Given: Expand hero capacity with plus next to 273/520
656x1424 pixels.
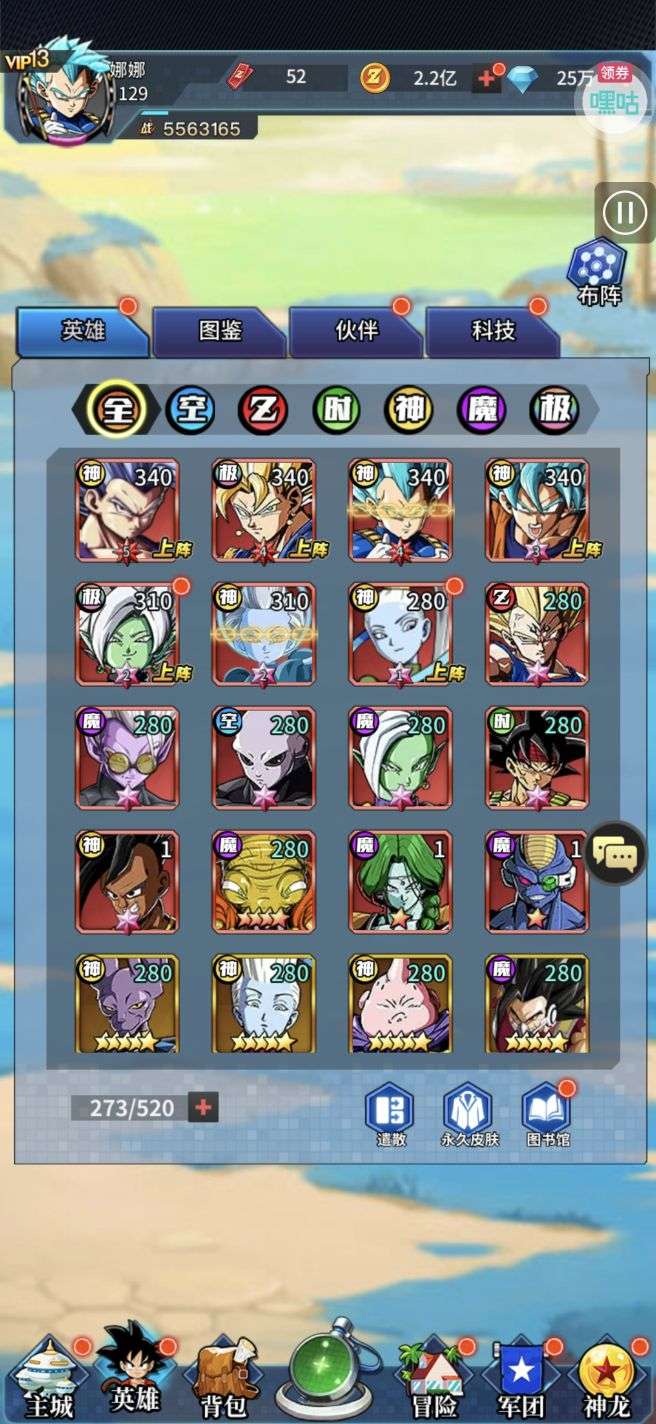Looking at the screenshot, I should (203, 1107).
